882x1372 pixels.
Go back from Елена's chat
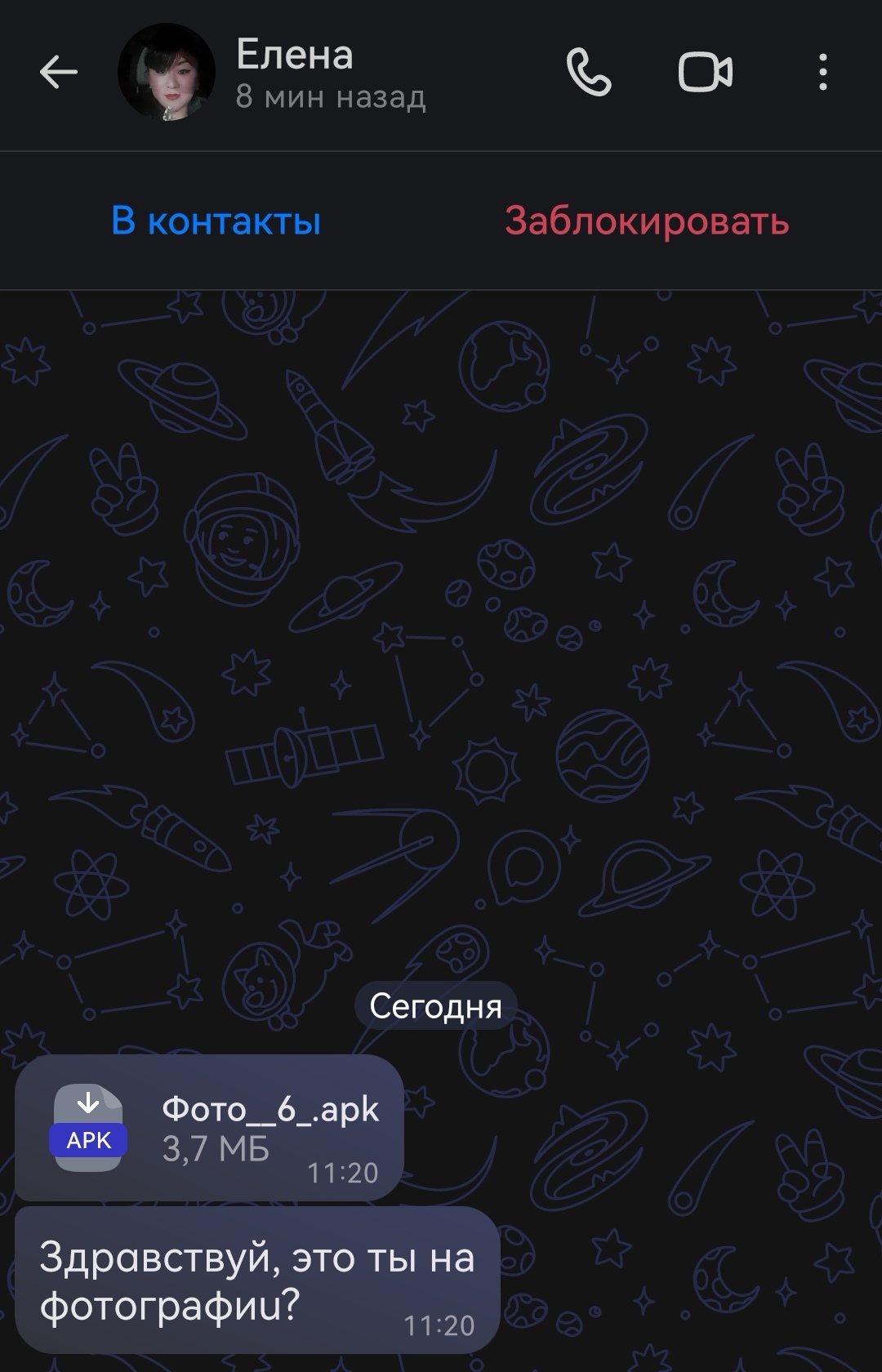click(x=59, y=73)
